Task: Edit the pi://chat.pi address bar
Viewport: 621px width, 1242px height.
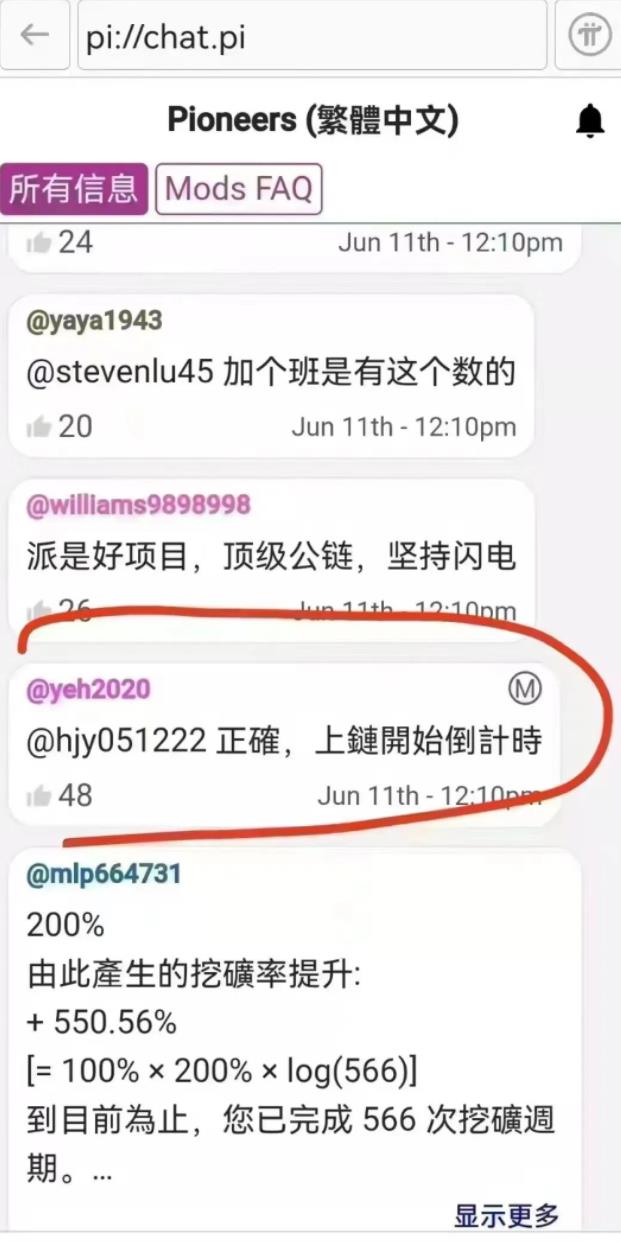Action: pyautogui.click(x=312, y=37)
